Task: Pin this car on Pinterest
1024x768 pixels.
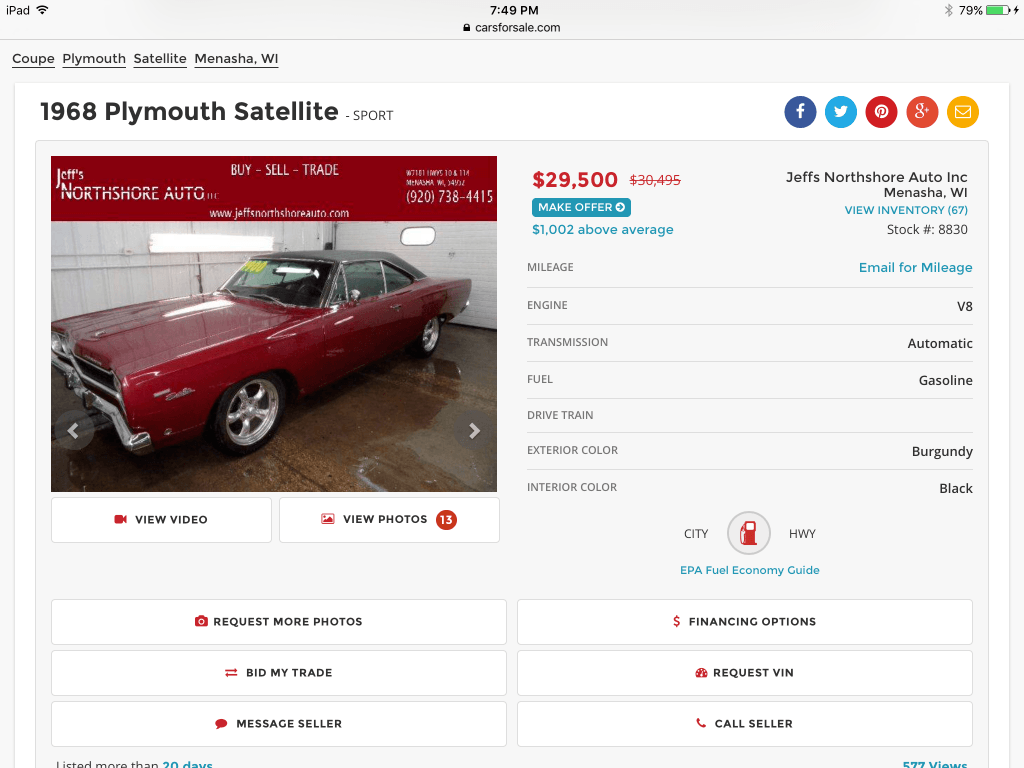Action: click(x=881, y=112)
